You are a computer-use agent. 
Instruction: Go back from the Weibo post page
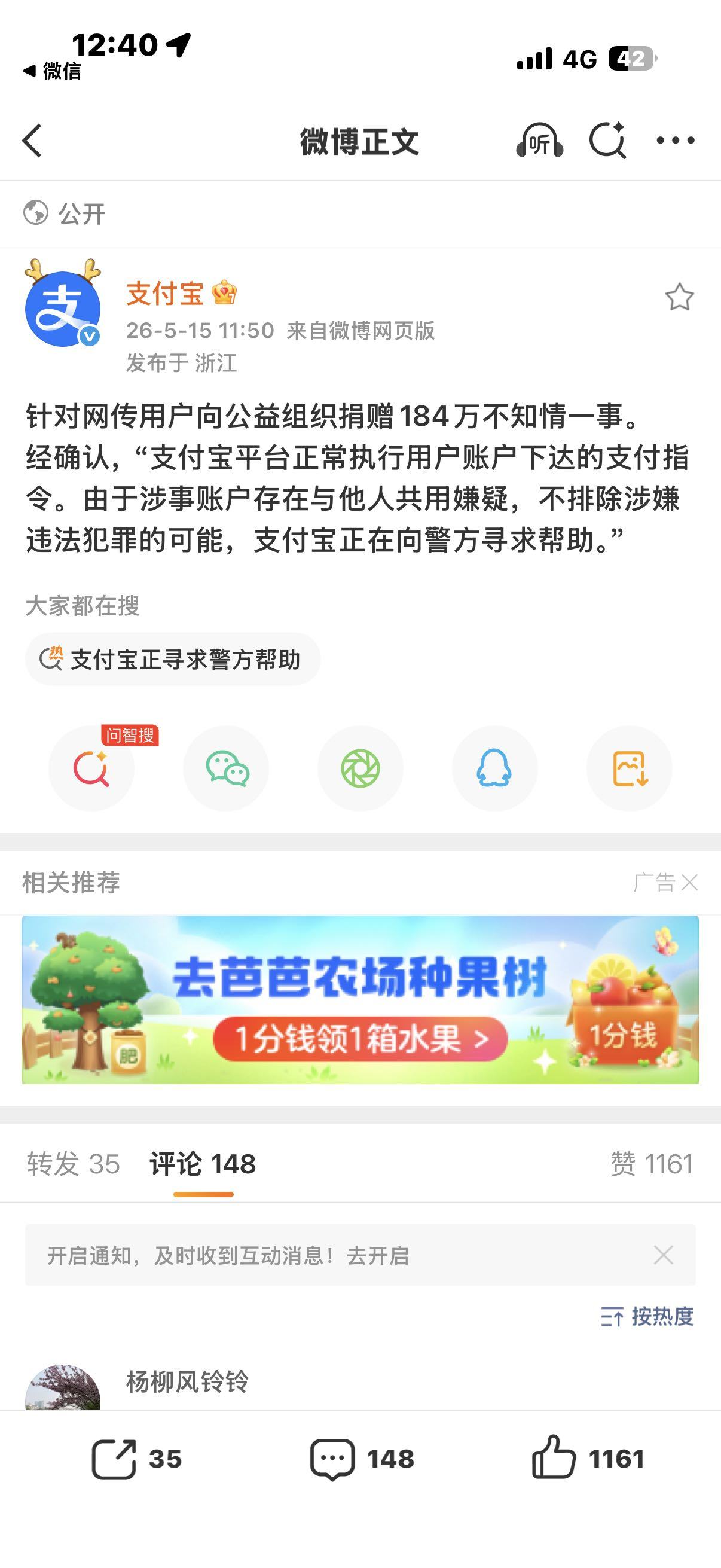pos(33,141)
